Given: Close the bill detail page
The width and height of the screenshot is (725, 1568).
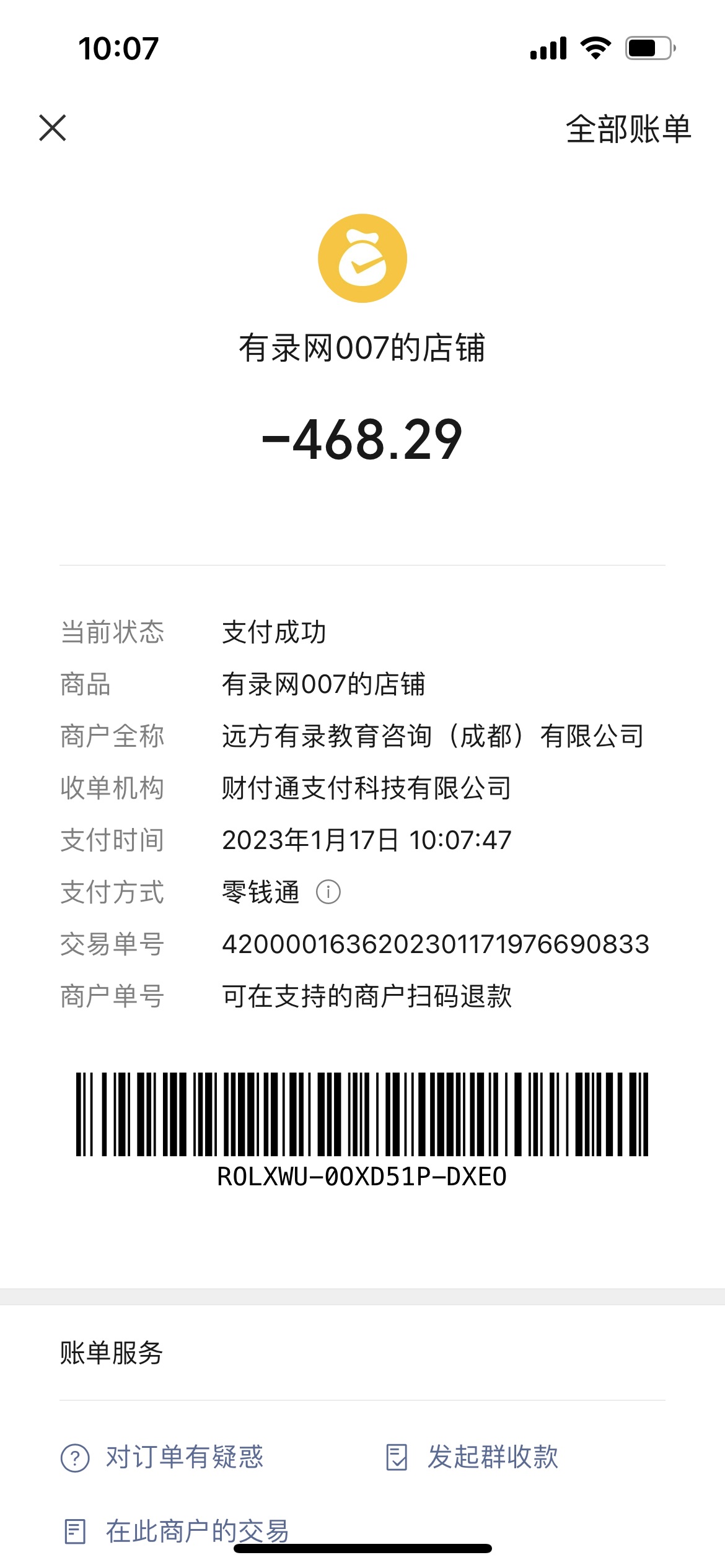Looking at the screenshot, I should tap(53, 128).
